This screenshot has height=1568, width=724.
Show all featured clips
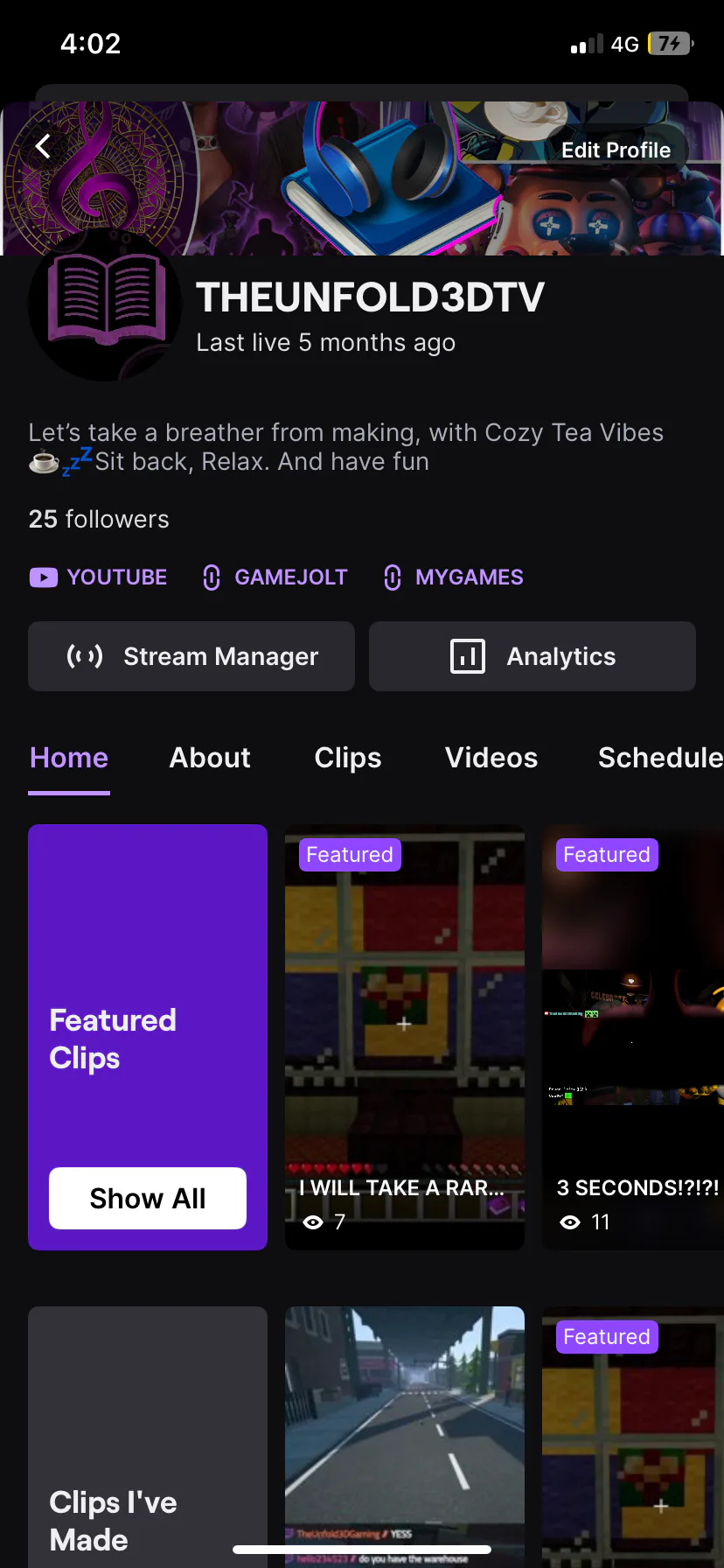pos(148,1198)
